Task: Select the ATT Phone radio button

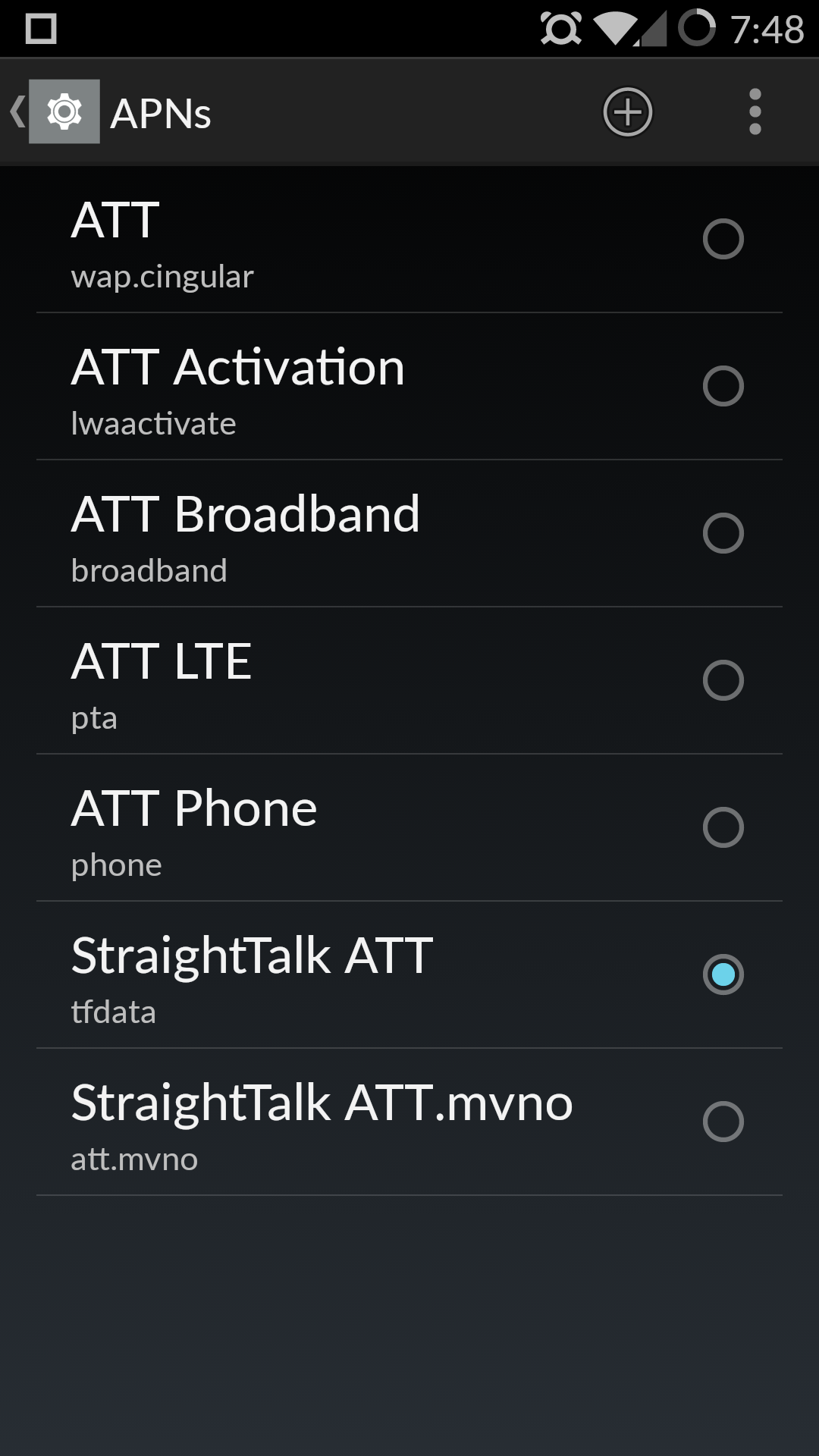Action: [723, 827]
